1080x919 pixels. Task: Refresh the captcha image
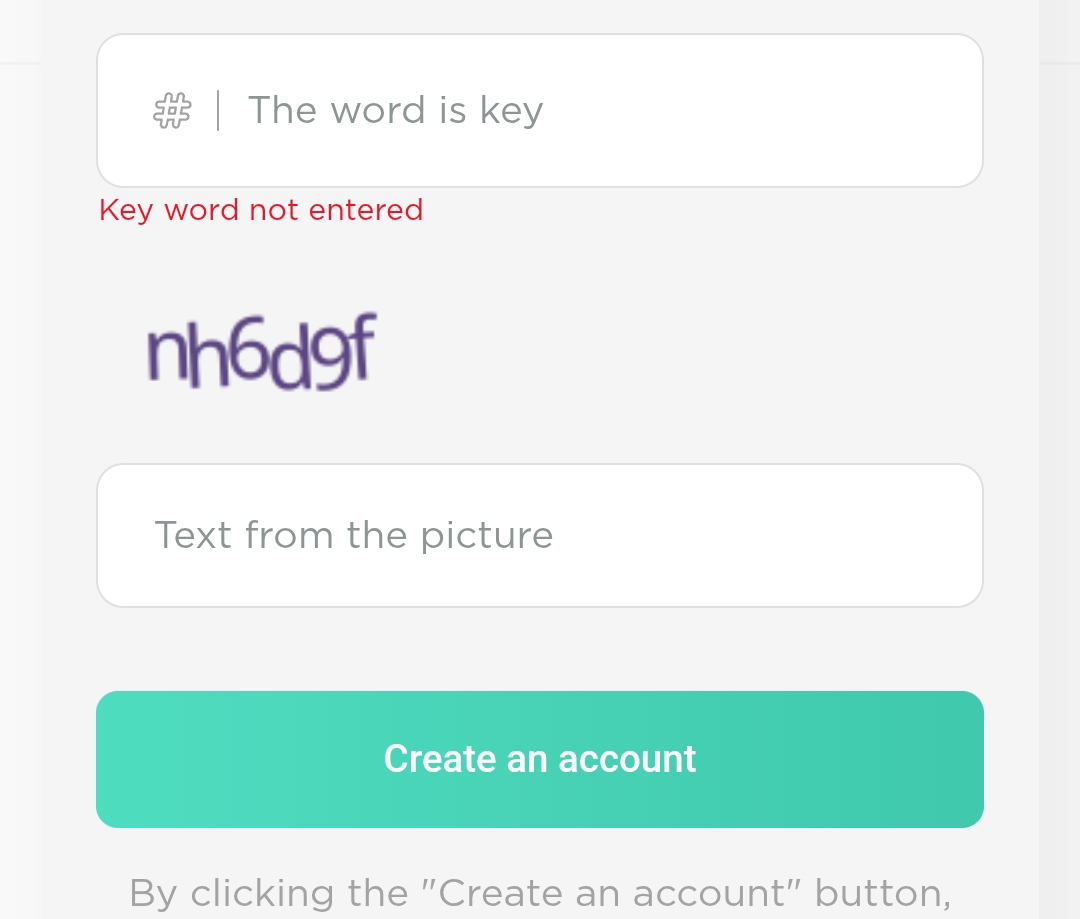coord(262,352)
